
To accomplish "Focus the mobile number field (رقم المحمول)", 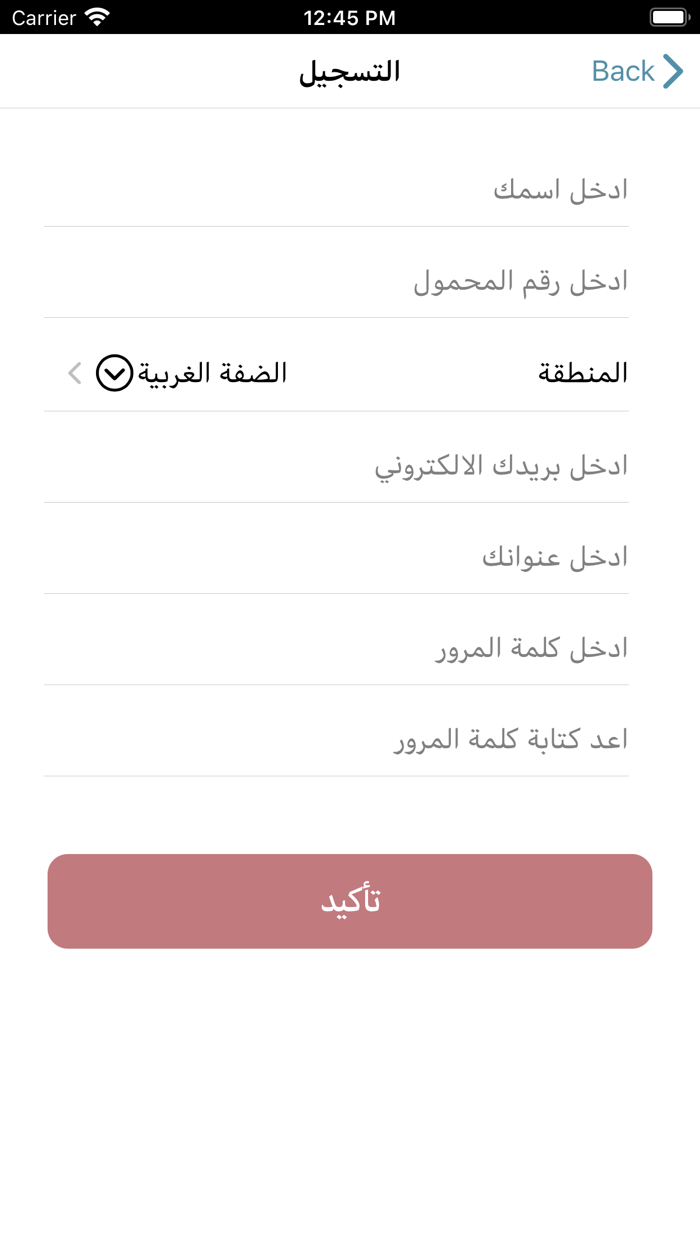I will (336, 281).
